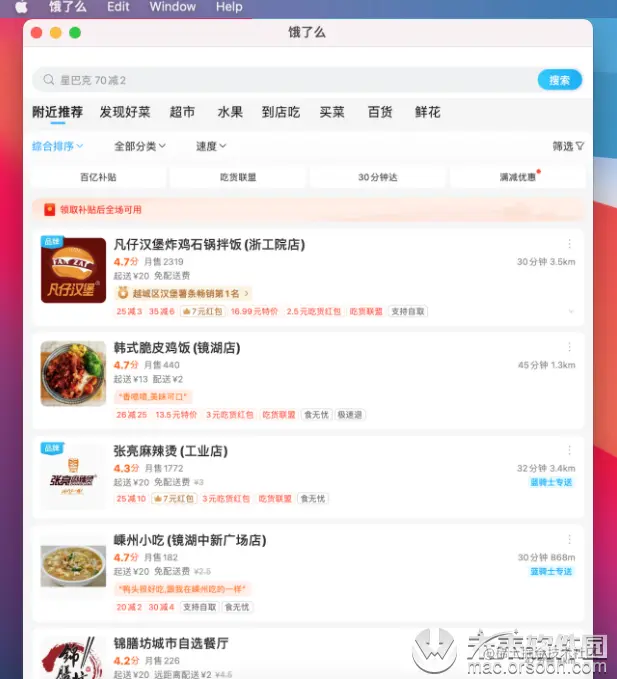Open the 到店吃 tab
The image size is (617, 679).
tap(281, 112)
